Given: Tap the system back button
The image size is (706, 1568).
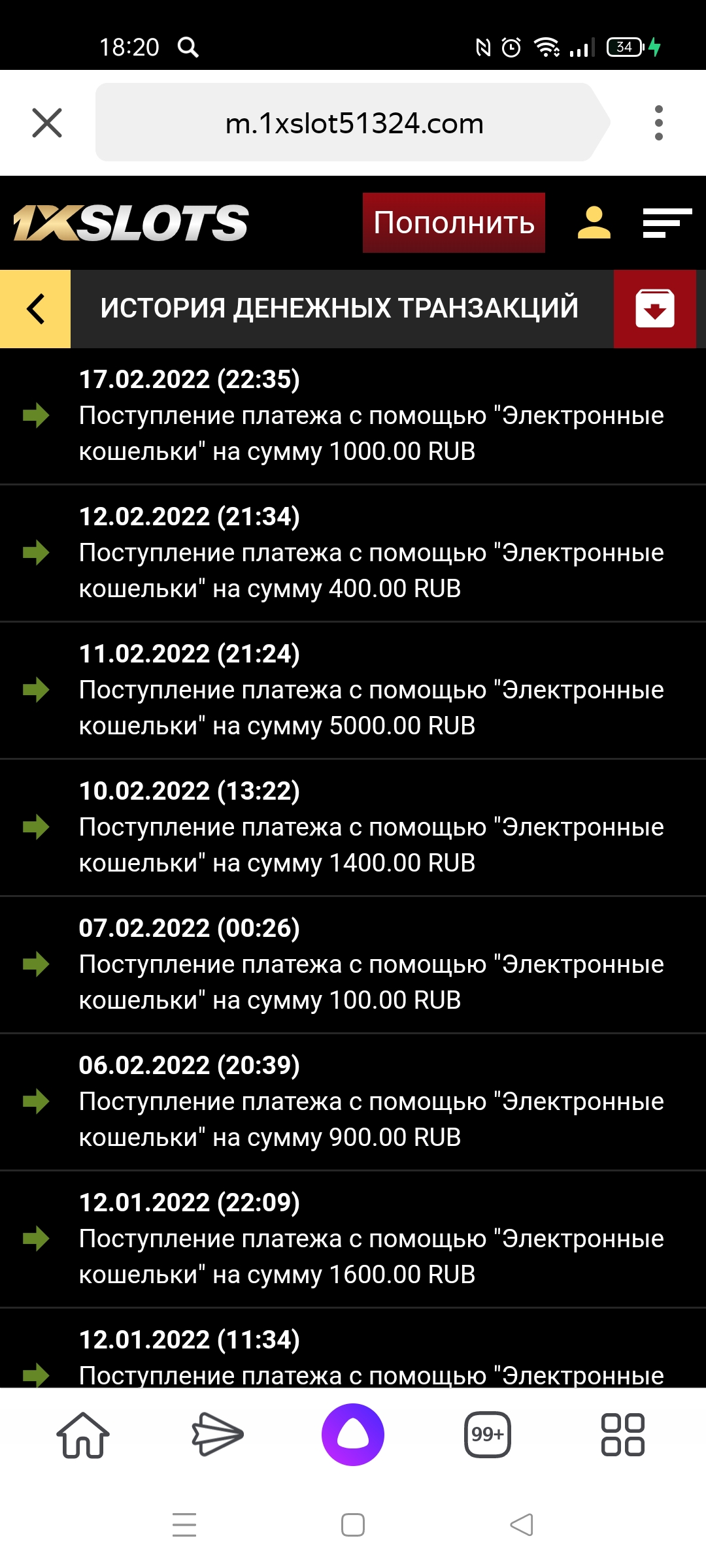Looking at the screenshot, I should click(522, 1525).
